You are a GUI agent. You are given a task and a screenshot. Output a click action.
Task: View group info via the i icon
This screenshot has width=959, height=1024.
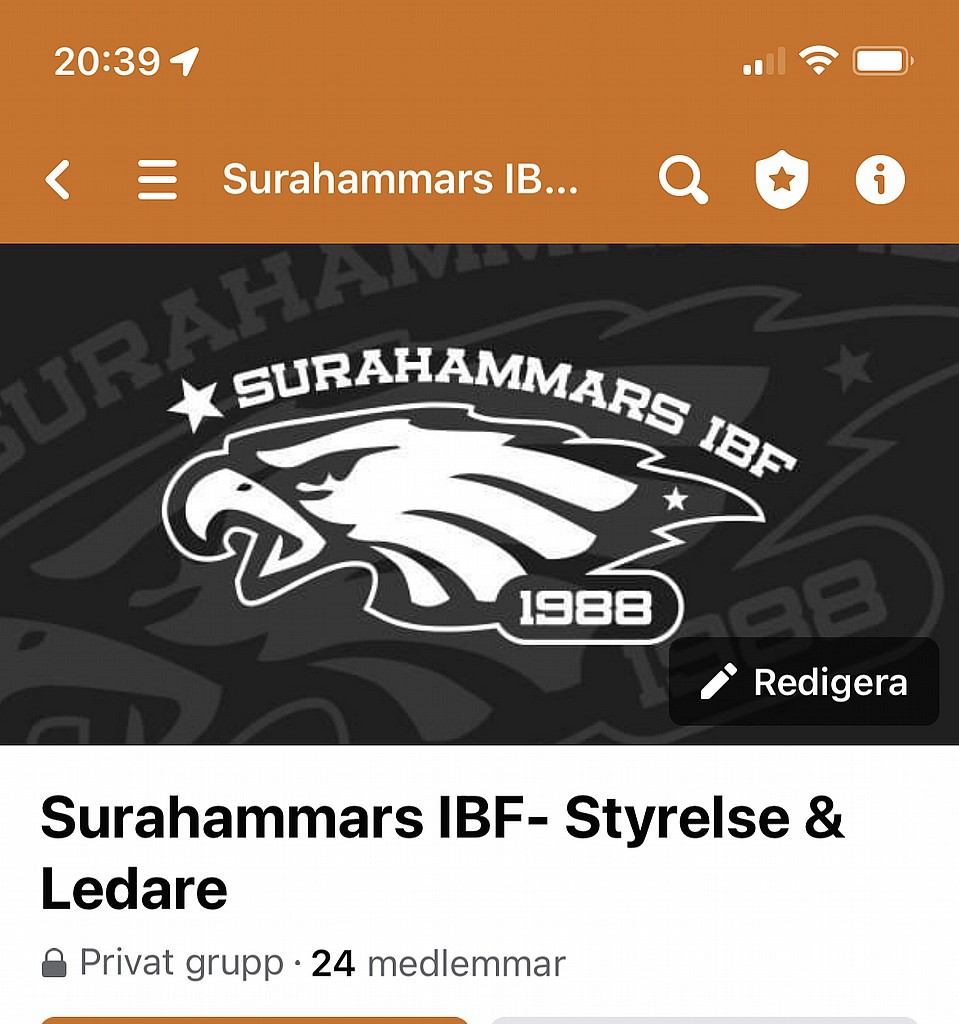click(x=880, y=180)
